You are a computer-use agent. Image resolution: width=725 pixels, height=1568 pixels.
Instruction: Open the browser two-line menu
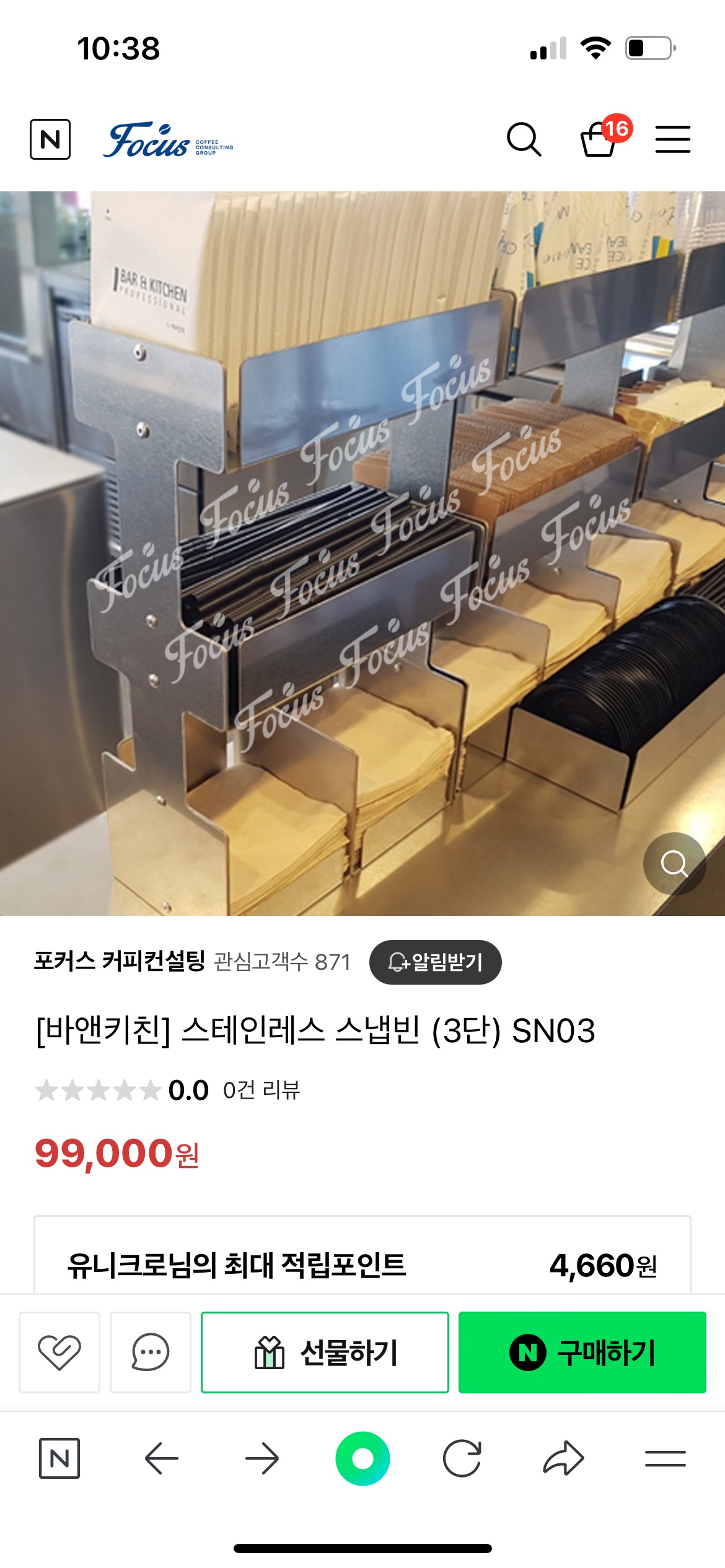665,1458
